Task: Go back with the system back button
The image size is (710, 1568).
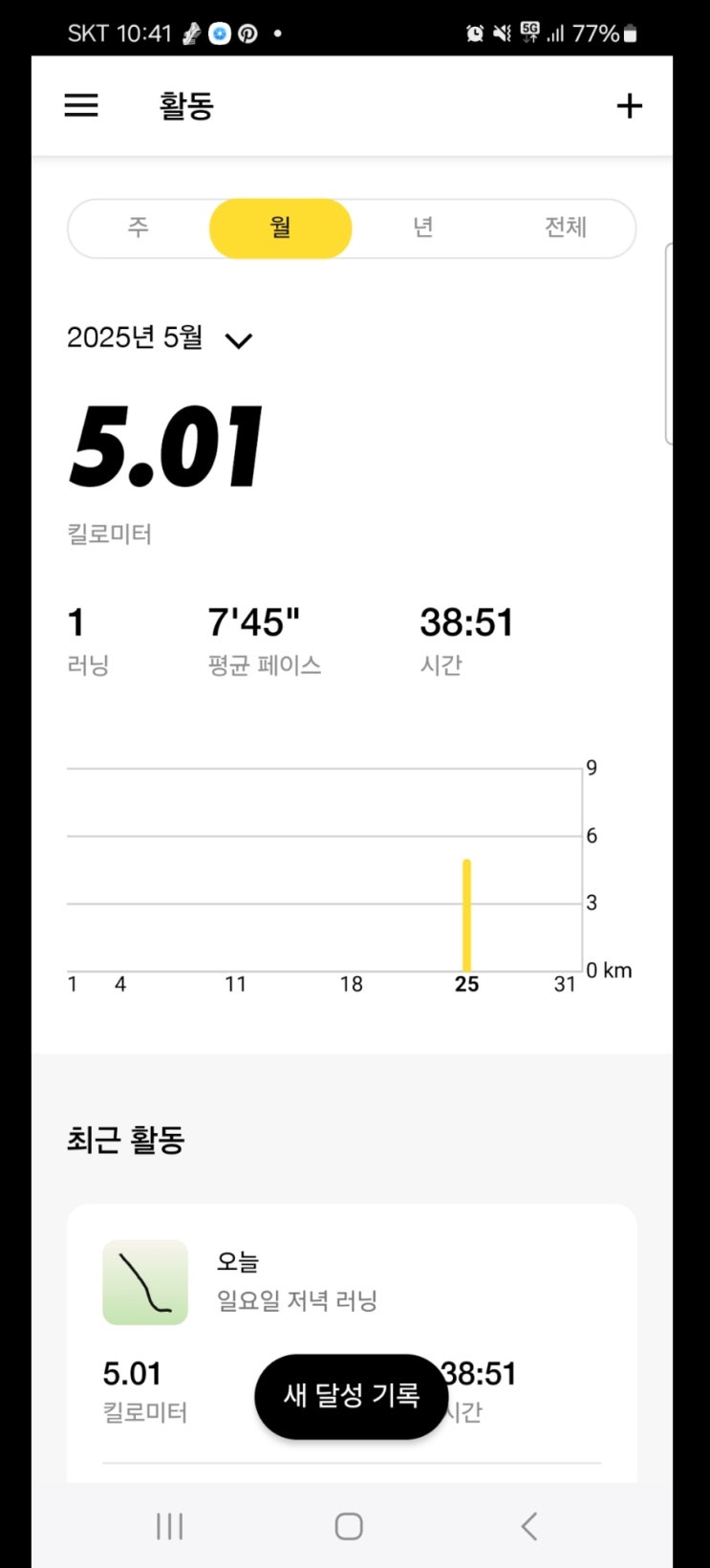Action: click(528, 1526)
